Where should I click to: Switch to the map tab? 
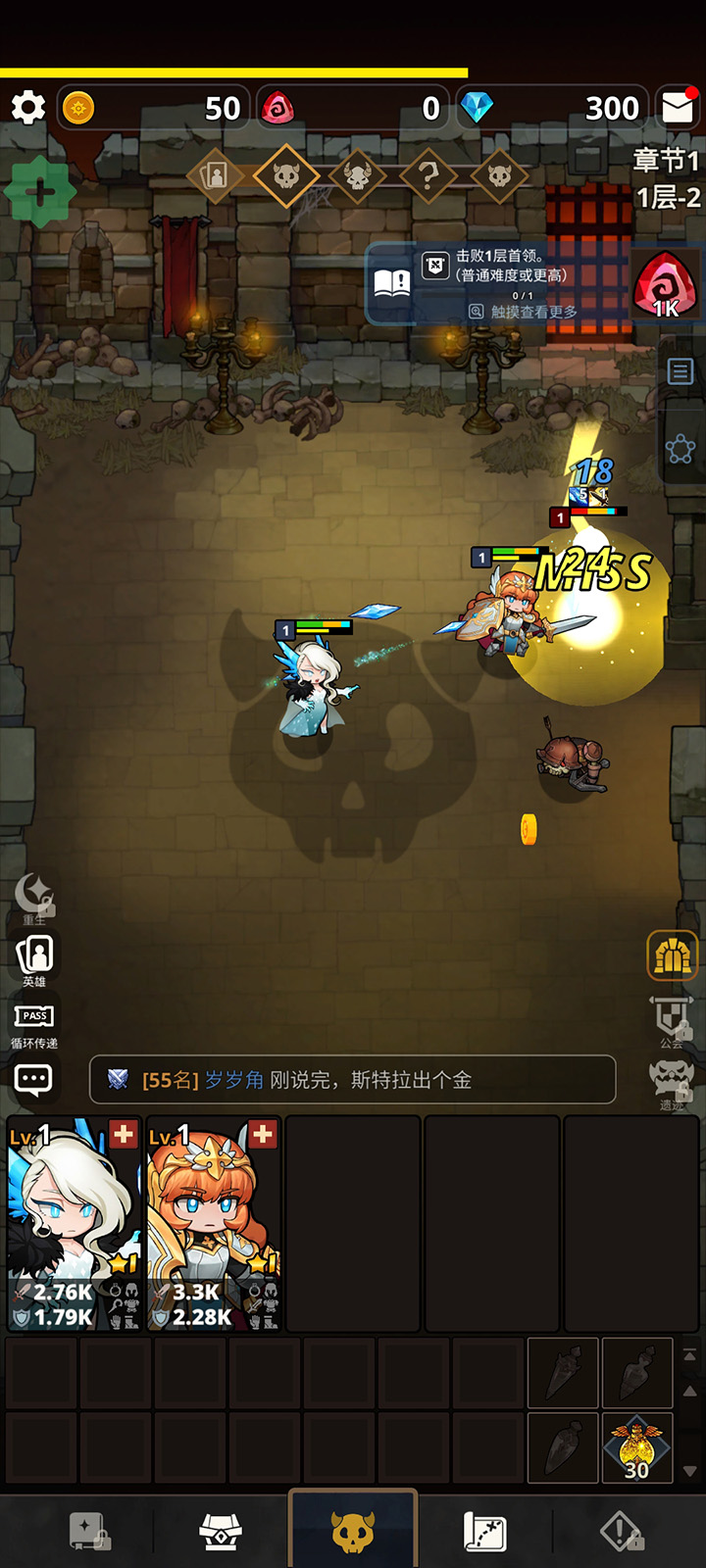[484, 1531]
